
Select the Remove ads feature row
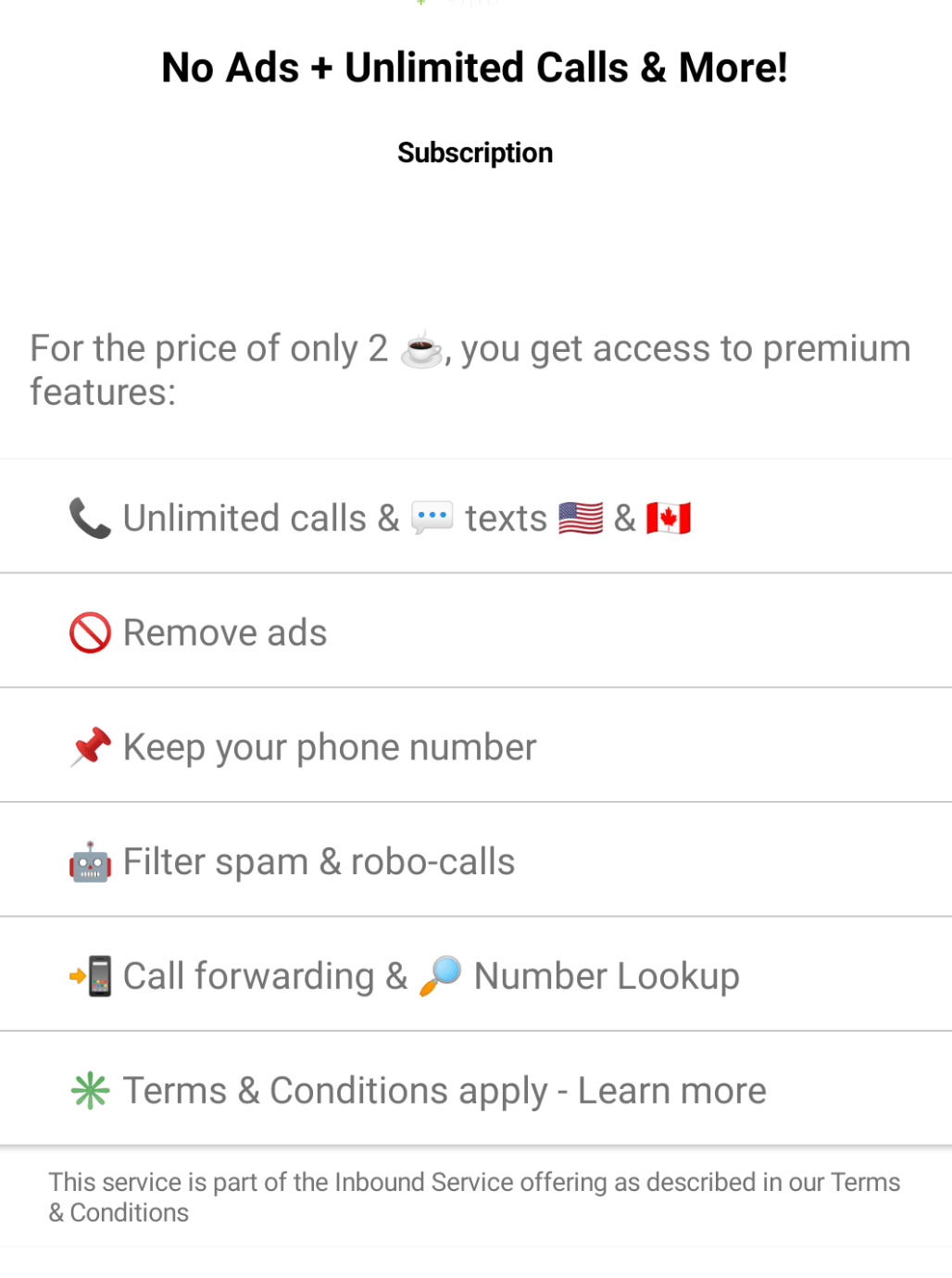coord(474,632)
